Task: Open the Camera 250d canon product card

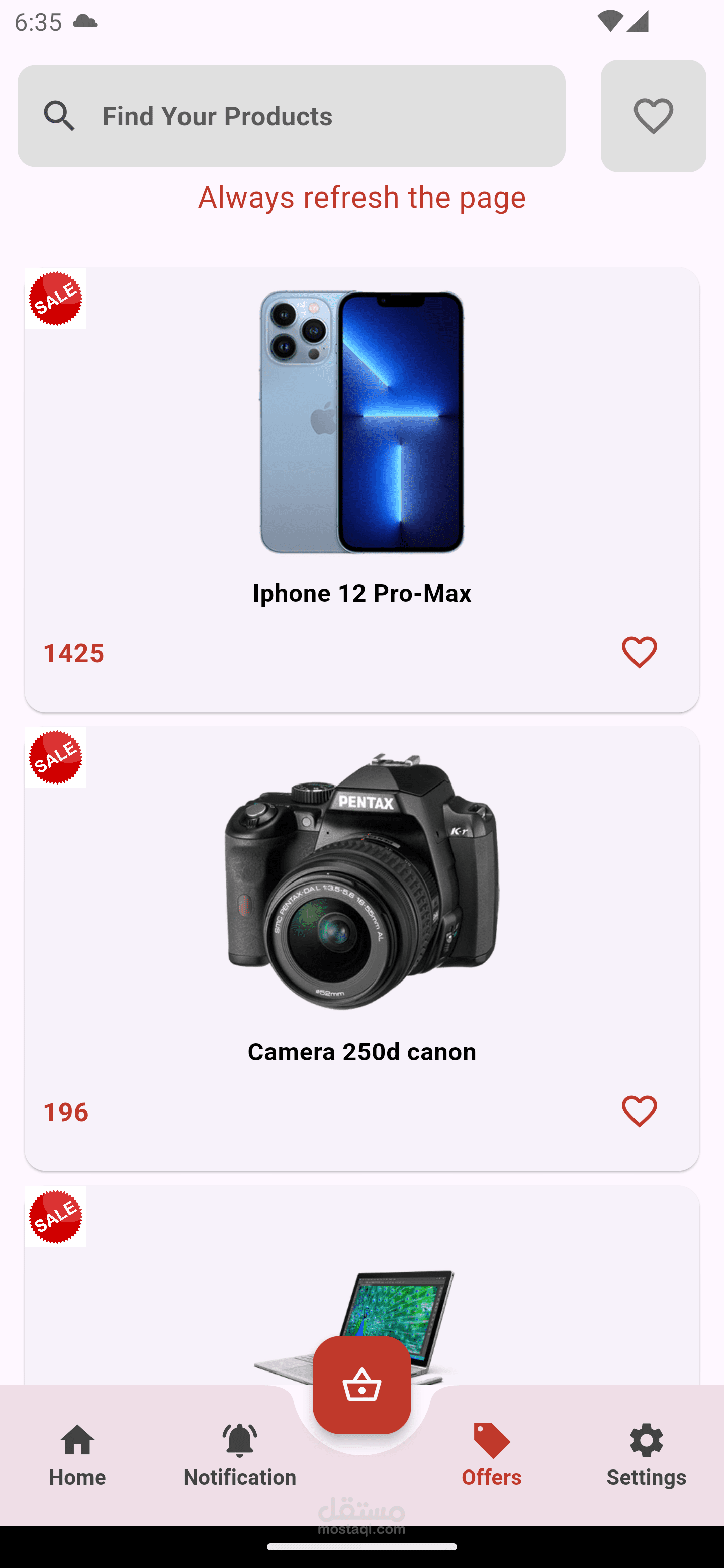Action: (361, 913)
